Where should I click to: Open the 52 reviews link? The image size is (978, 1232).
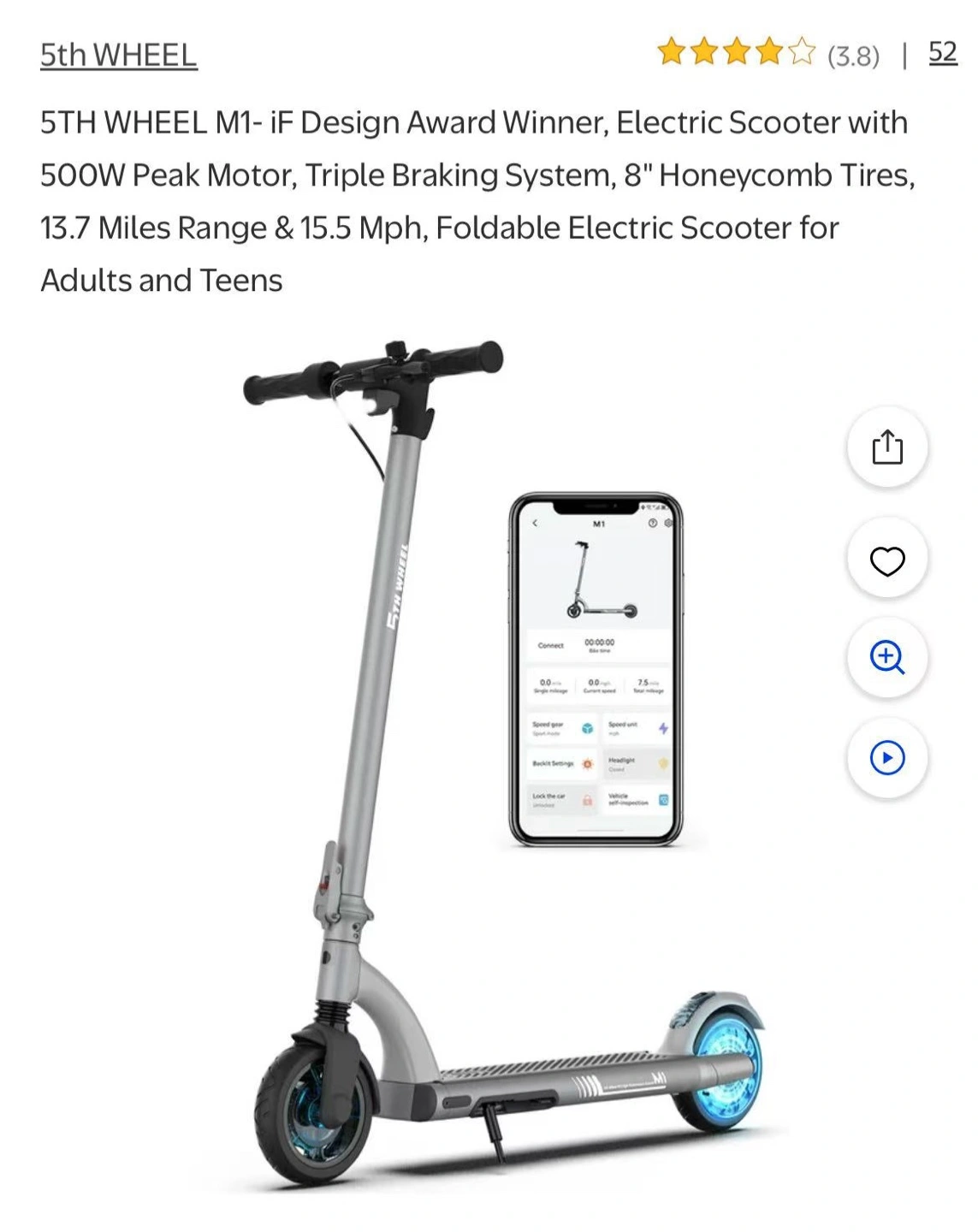(943, 53)
